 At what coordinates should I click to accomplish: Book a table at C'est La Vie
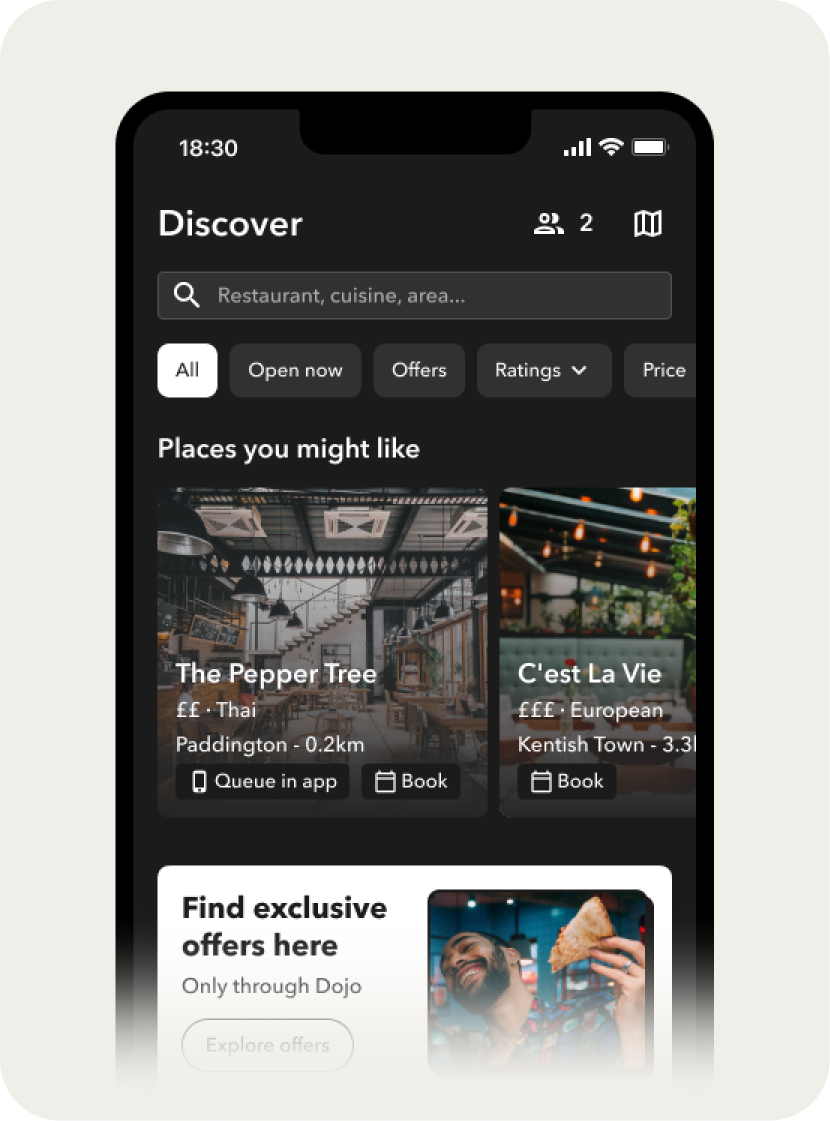[x=567, y=782]
